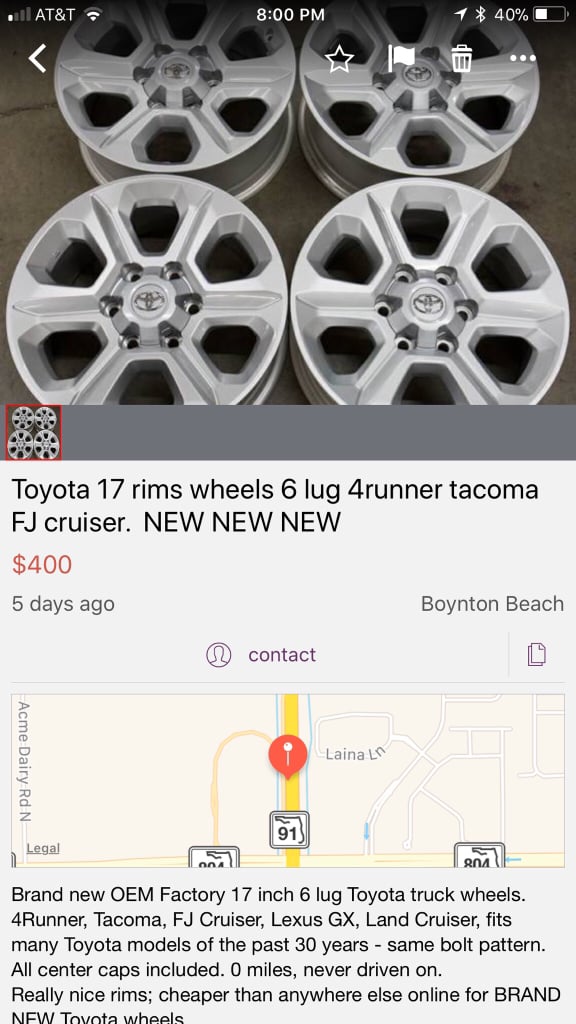This screenshot has width=576, height=1024.
Task: Select the wheels photo thumbnail
Action: pyautogui.click(x=34, y=432)
